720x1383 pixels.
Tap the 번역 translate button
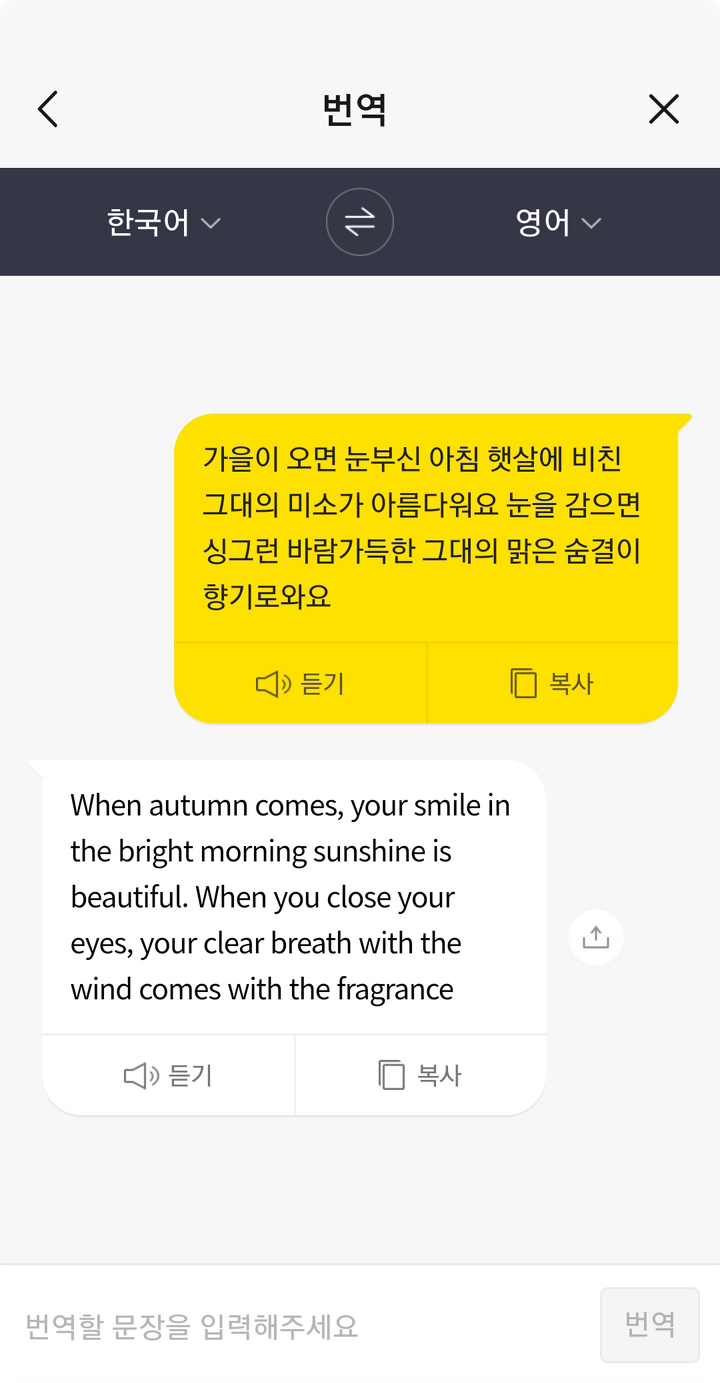point(650,1325)
